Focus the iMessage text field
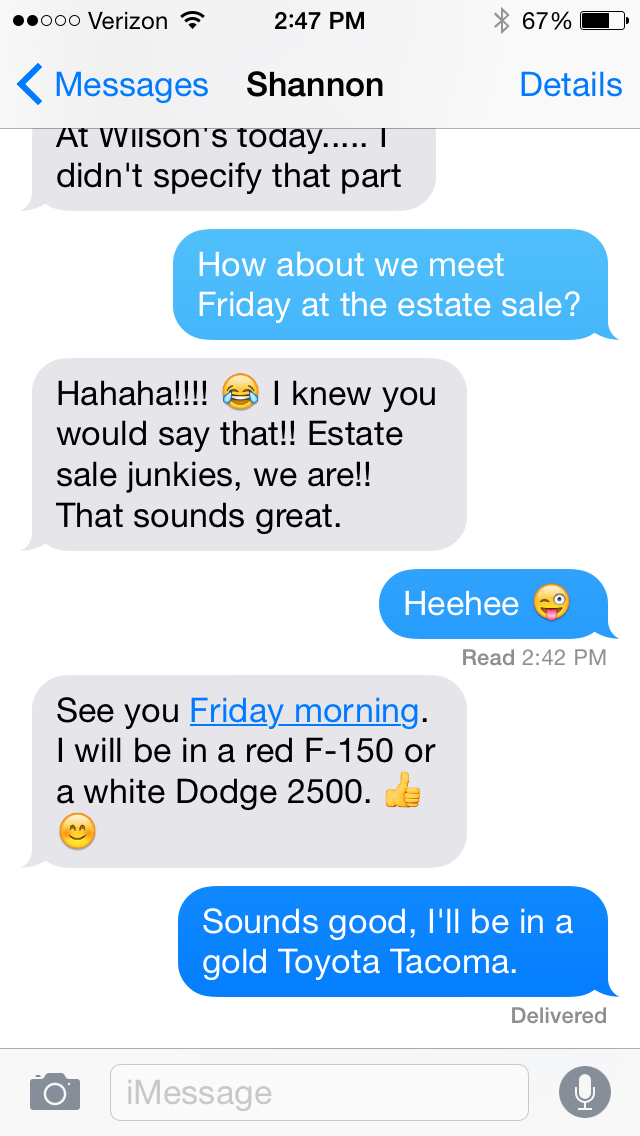The width and height of the screenshot is (640, 1136). click(318, 1092)
